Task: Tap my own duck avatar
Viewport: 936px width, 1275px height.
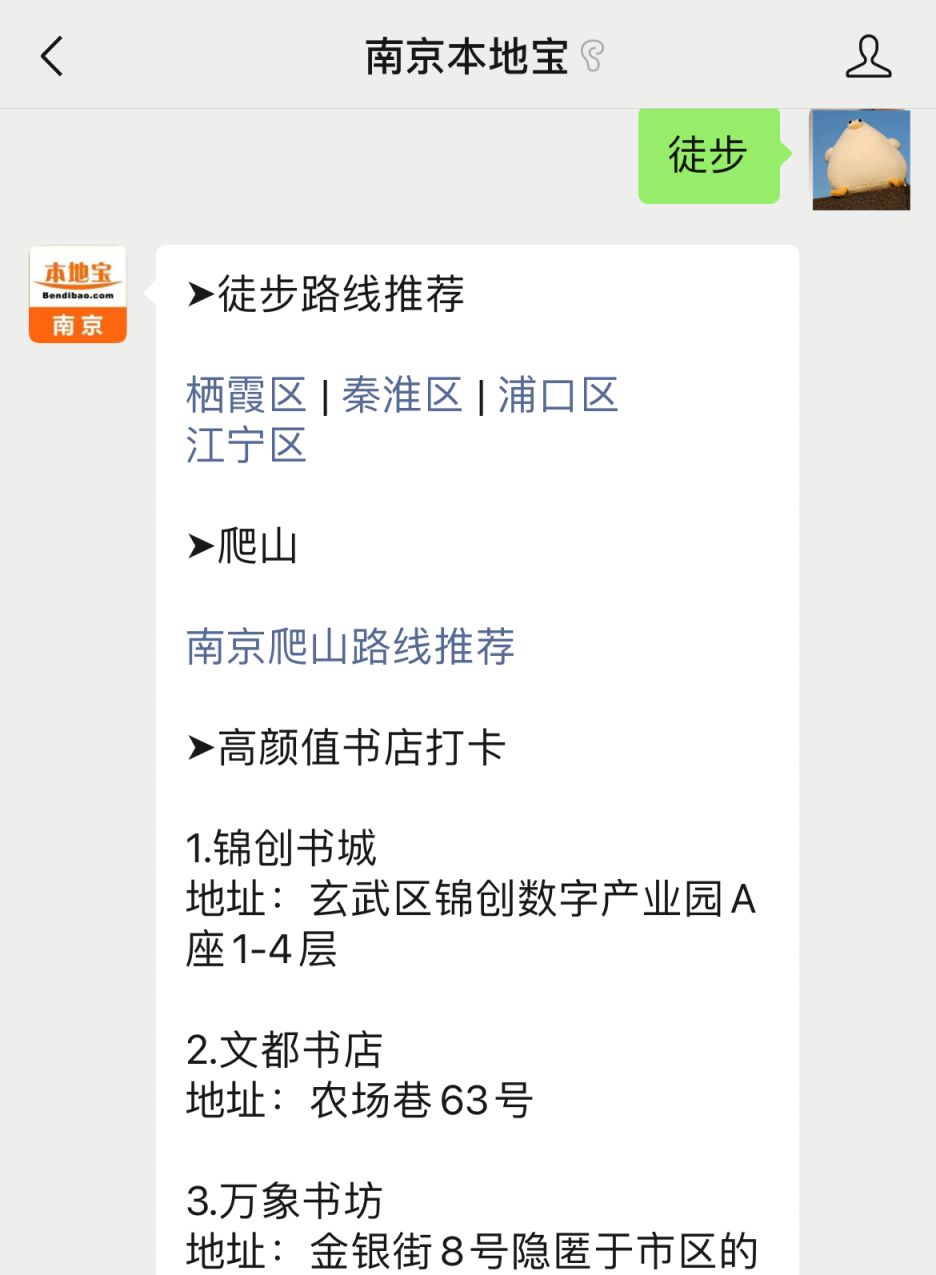Action: pyautogui.click(x=860, y=159)
